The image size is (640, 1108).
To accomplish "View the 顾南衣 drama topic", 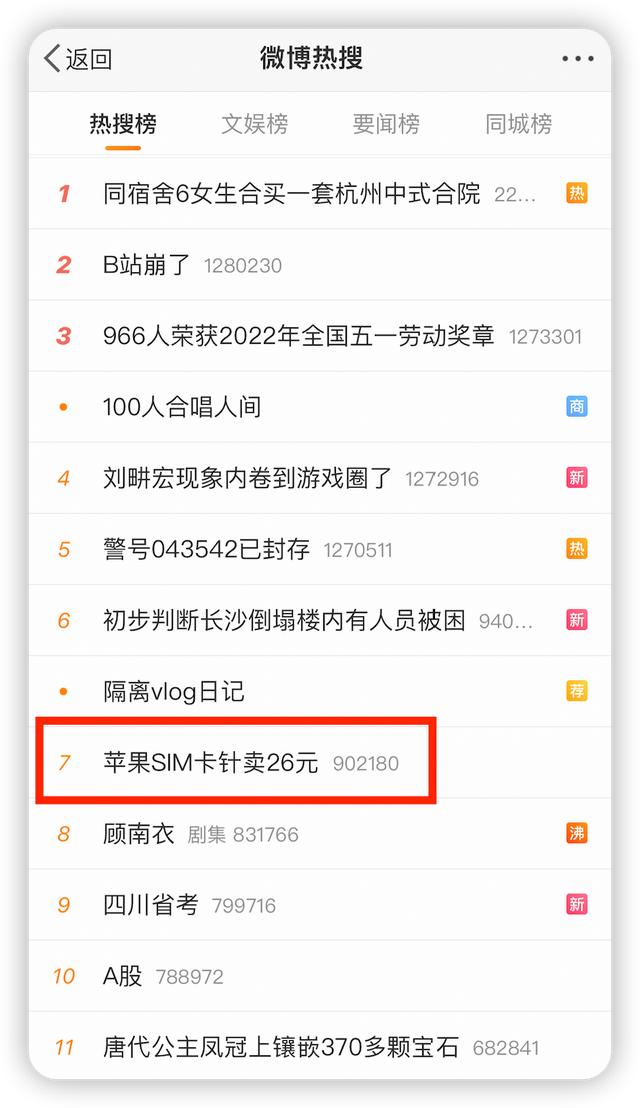I will pyautogui.click(x=320, y=834).
